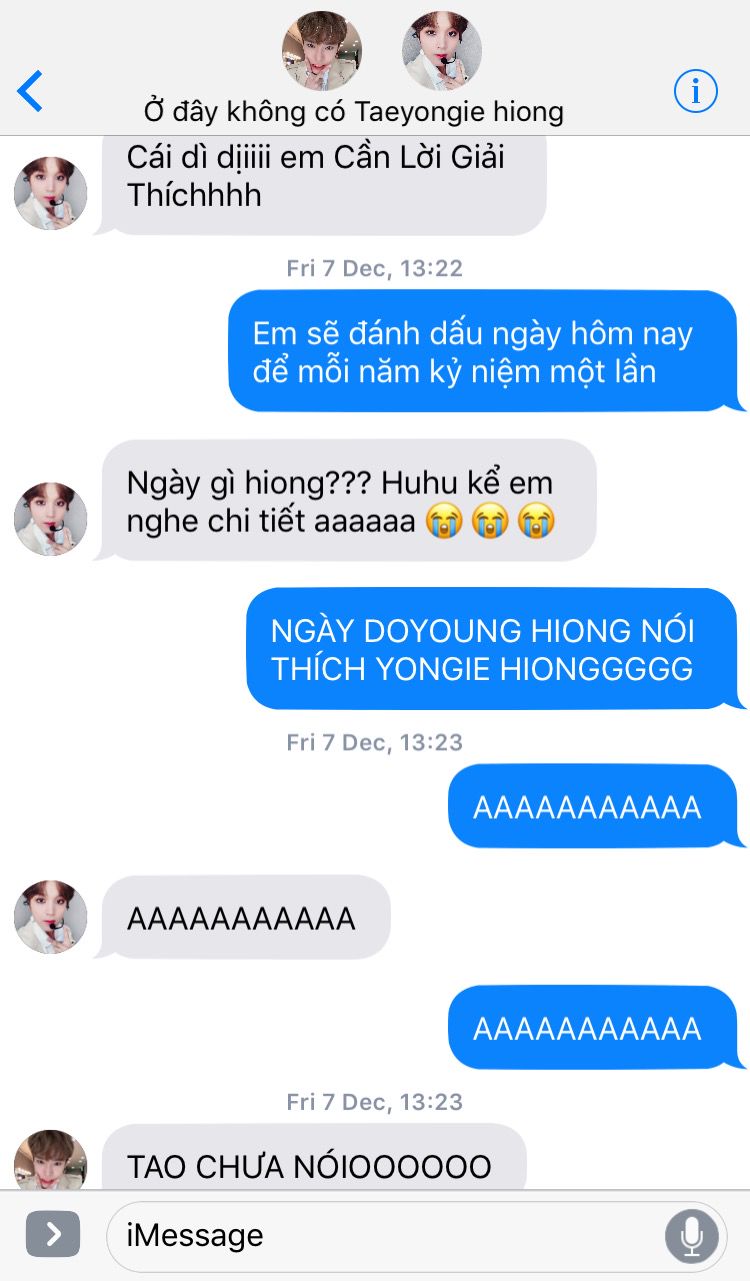The height and width of the screenshot is (1281, 750).
Task: Open the group title "Ở đây không có Taeyongie hiong"
Action: [354, 111]
